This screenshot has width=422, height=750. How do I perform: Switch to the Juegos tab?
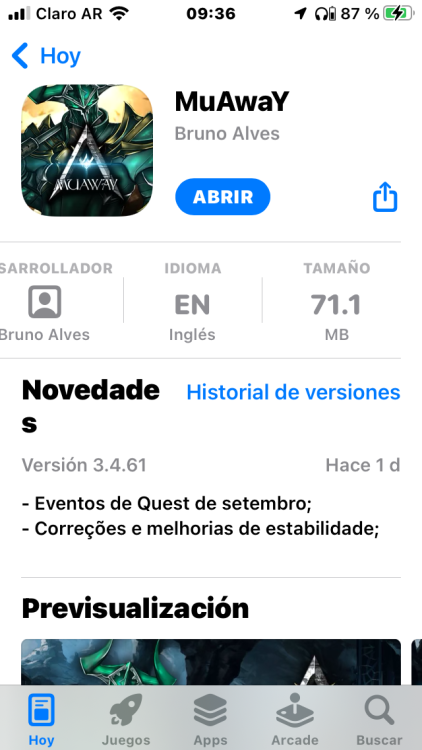coord(126,719)
